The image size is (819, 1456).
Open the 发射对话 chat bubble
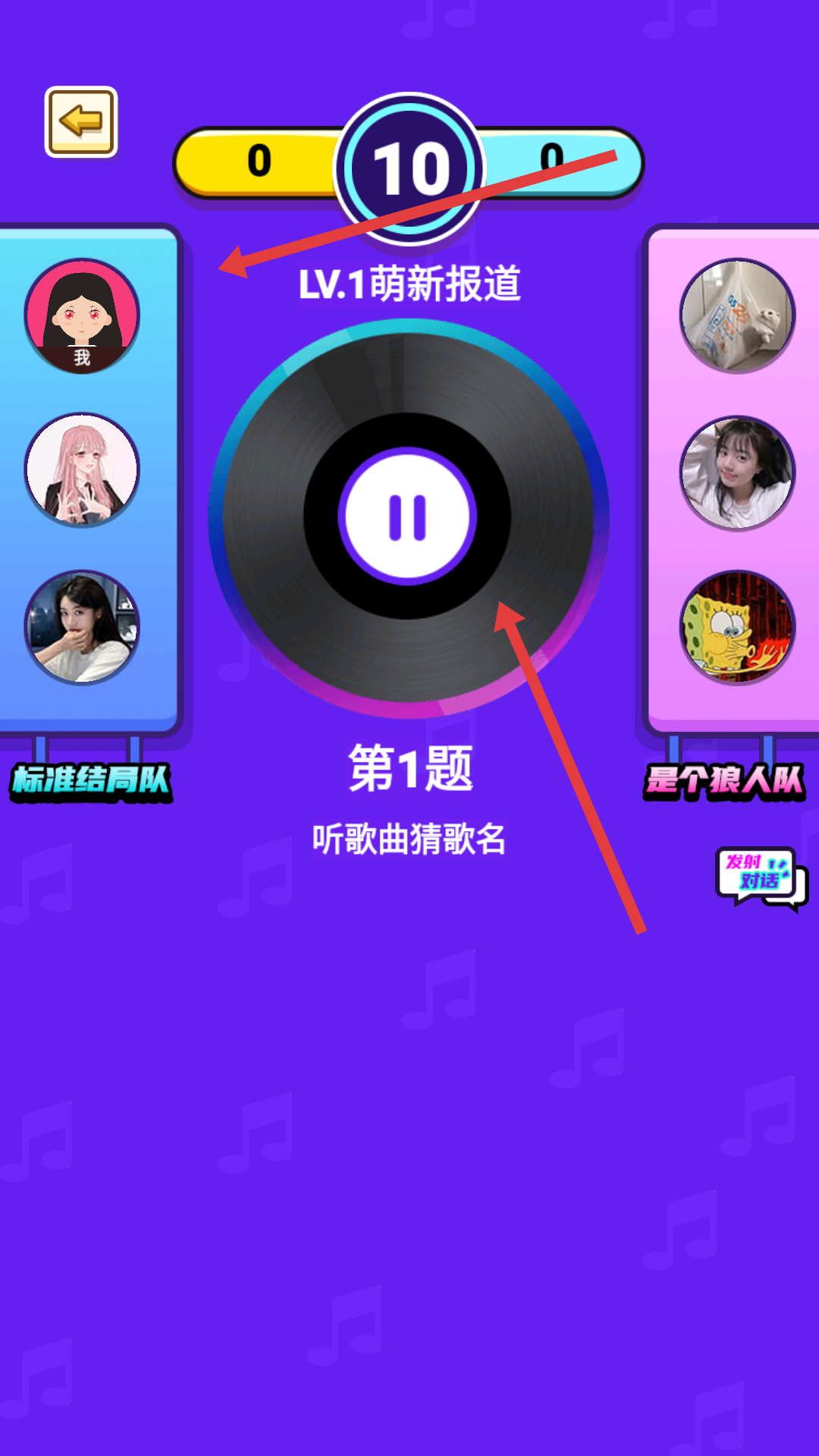[x=761, y=878]
